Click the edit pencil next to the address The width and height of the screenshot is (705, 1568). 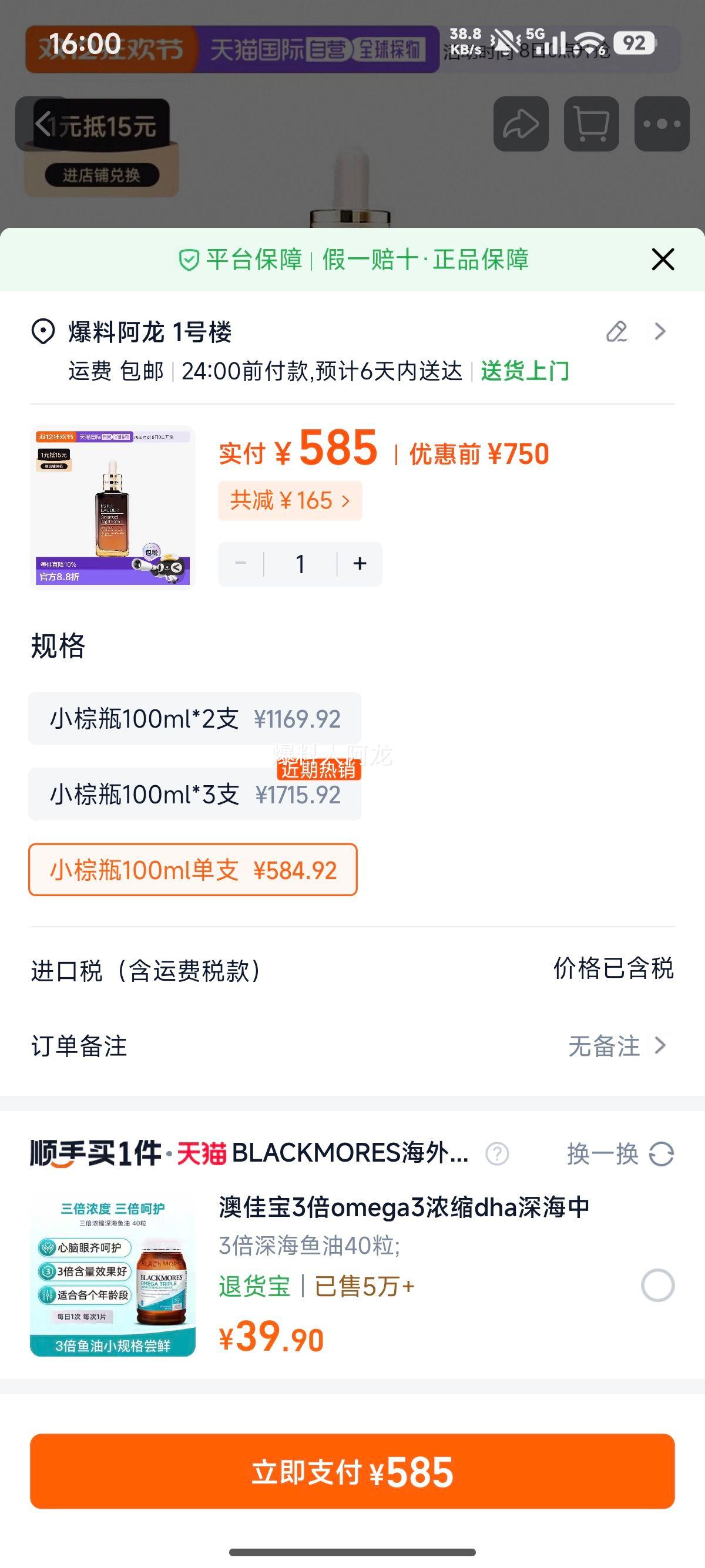click(x=617, y=332)
